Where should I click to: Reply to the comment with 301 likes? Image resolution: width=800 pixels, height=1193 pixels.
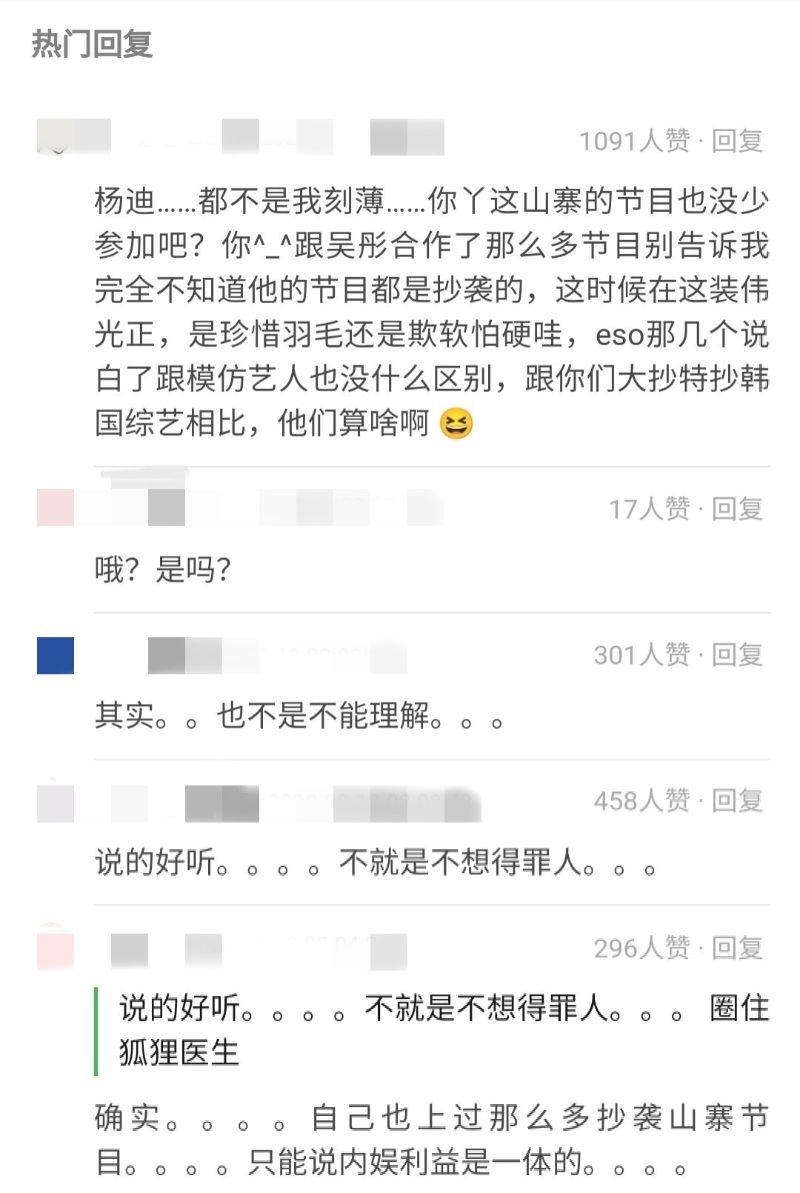pos(738,655)
